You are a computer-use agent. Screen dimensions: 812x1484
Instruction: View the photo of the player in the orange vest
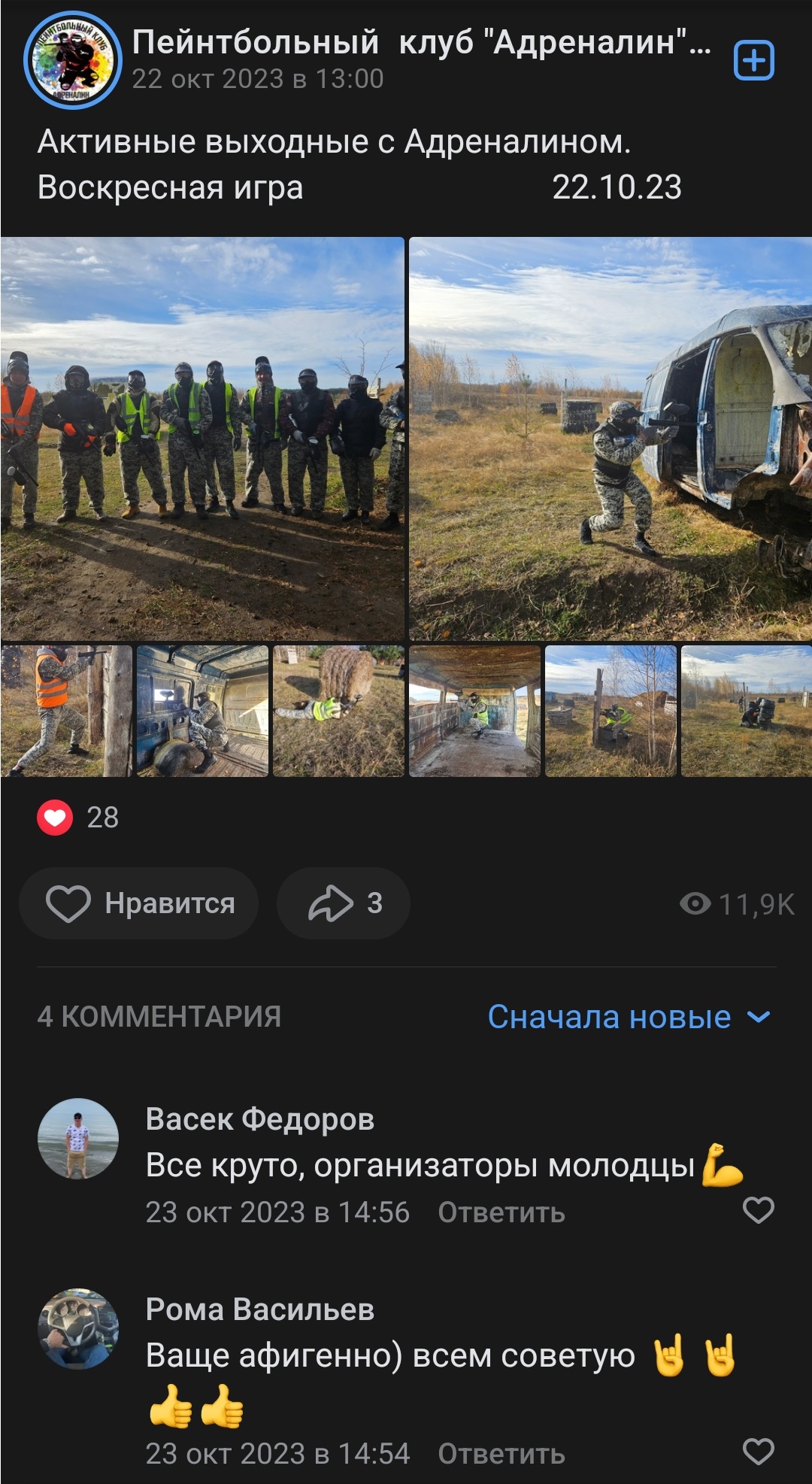tap(66, 711)
